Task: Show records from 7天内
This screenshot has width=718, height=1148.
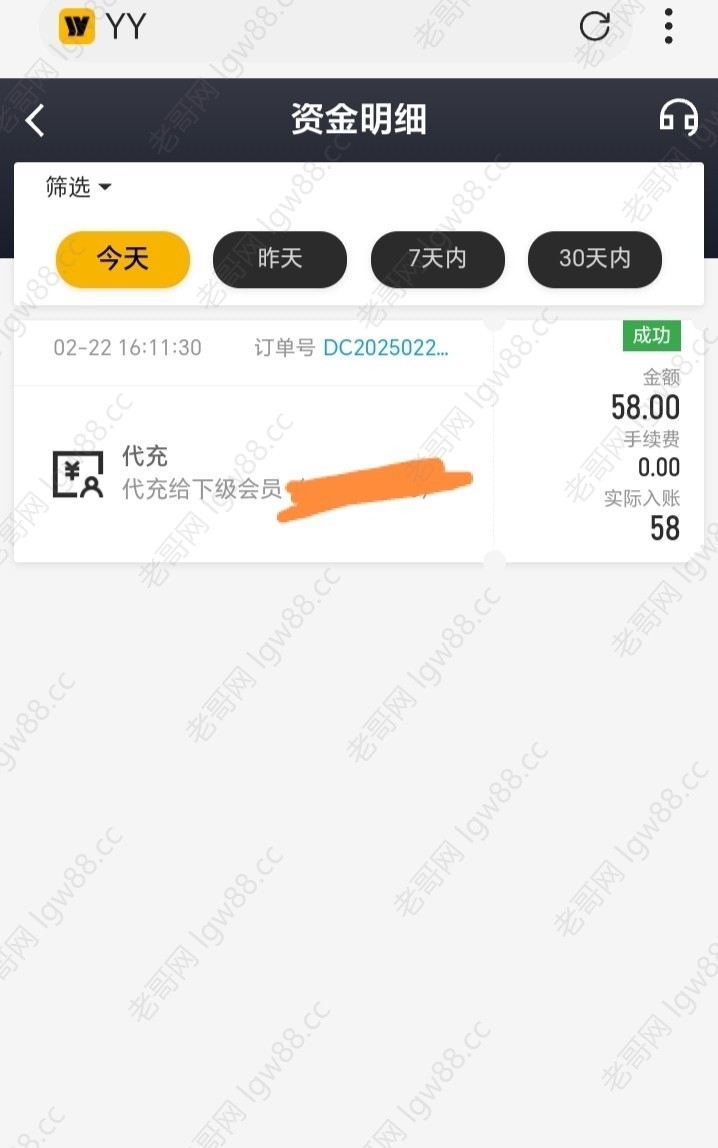Action: (x=437, y=259)
